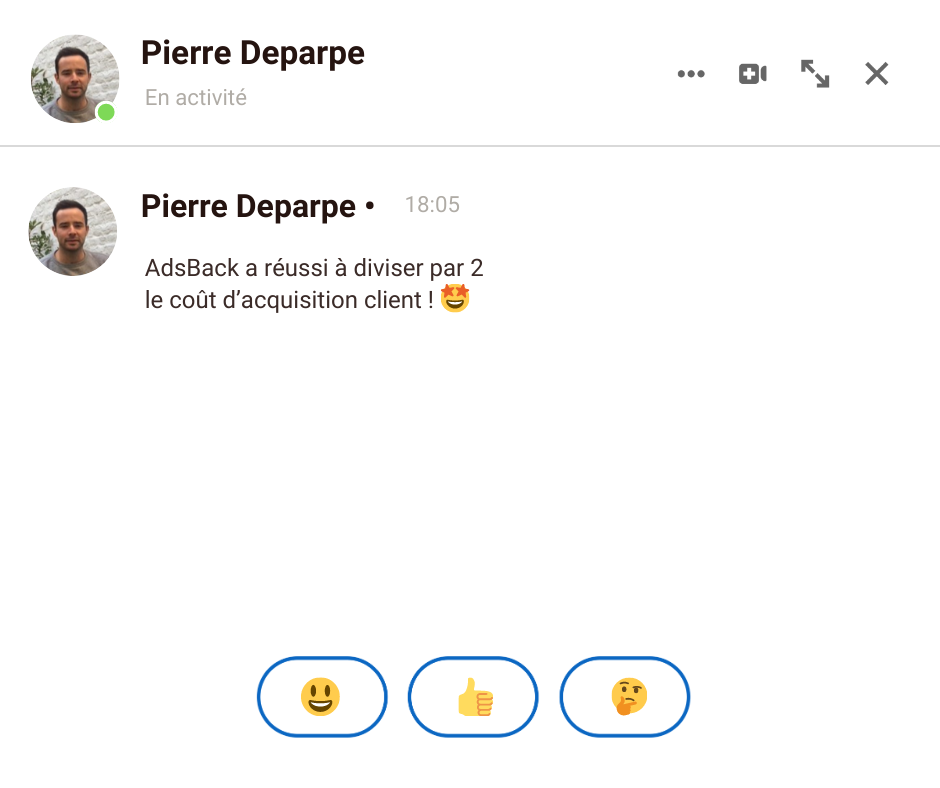
Task: Open the three-dot more options menu
Action: [691, 74]
